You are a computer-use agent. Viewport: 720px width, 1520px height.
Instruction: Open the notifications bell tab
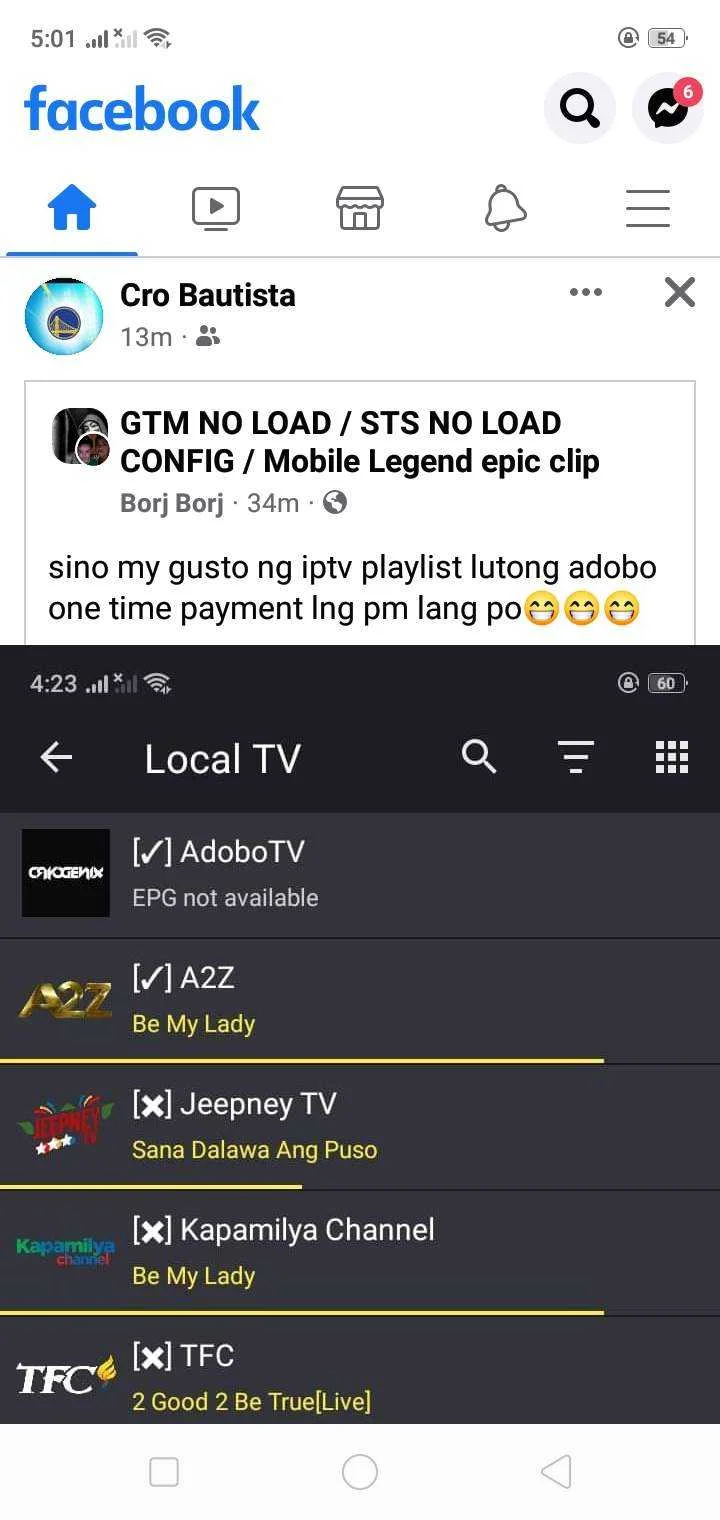505,209
